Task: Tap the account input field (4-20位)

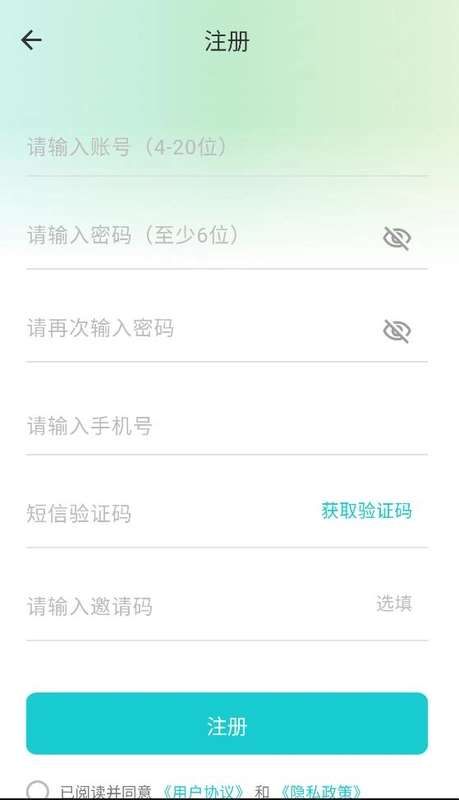Action: [x=227, y=147]
